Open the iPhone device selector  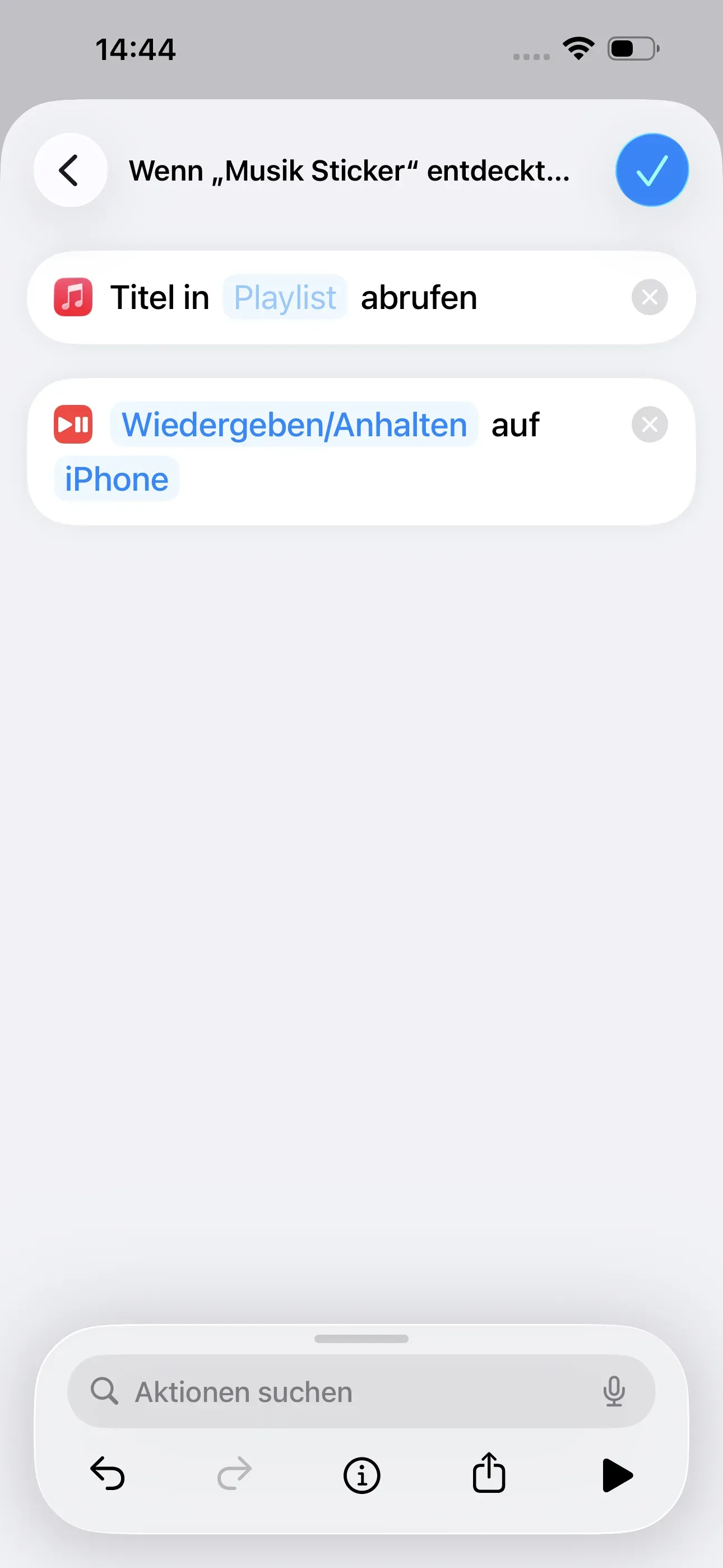pyautogui.click(x=116, y=478)
